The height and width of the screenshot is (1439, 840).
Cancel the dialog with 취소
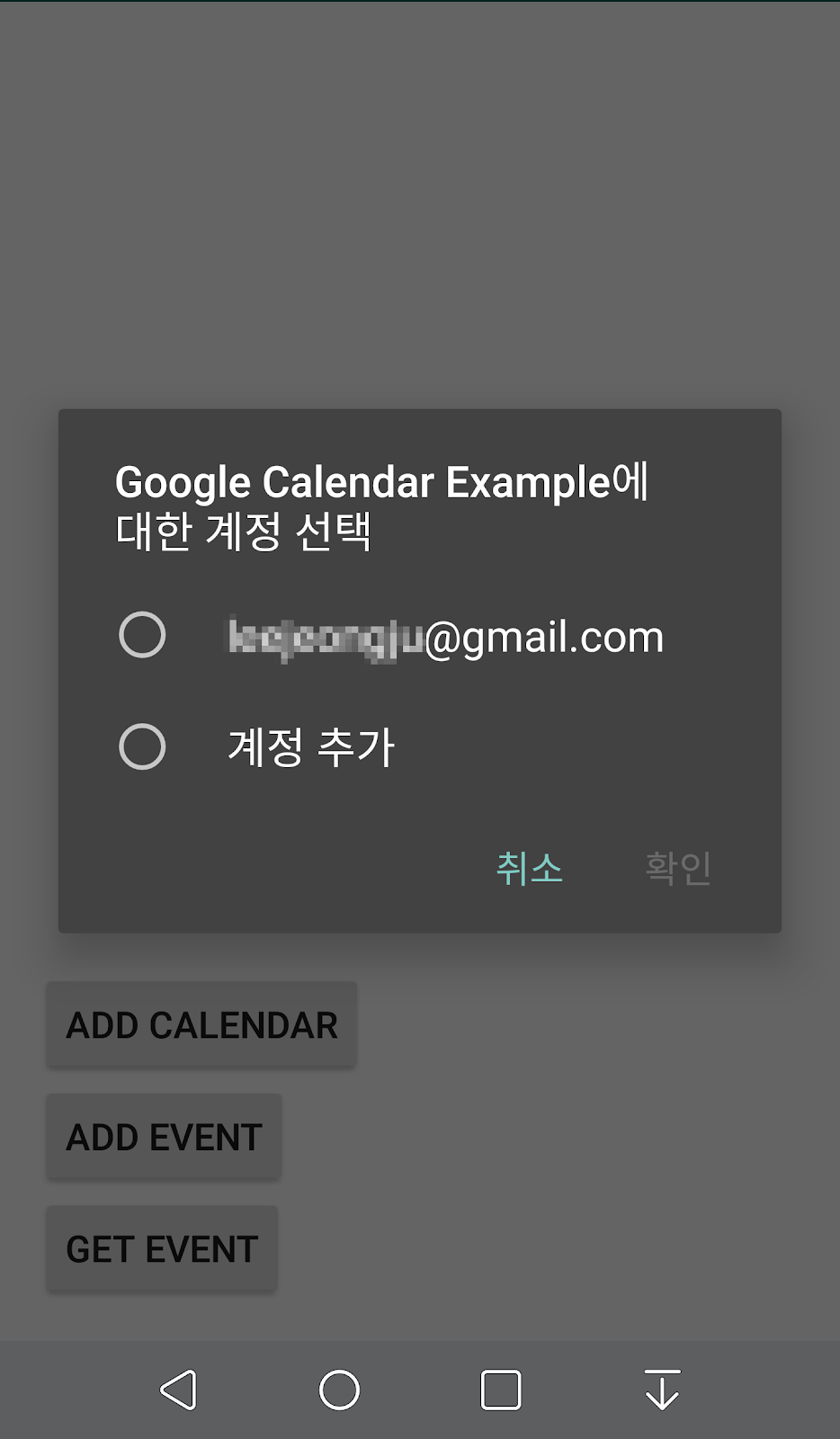529,868
